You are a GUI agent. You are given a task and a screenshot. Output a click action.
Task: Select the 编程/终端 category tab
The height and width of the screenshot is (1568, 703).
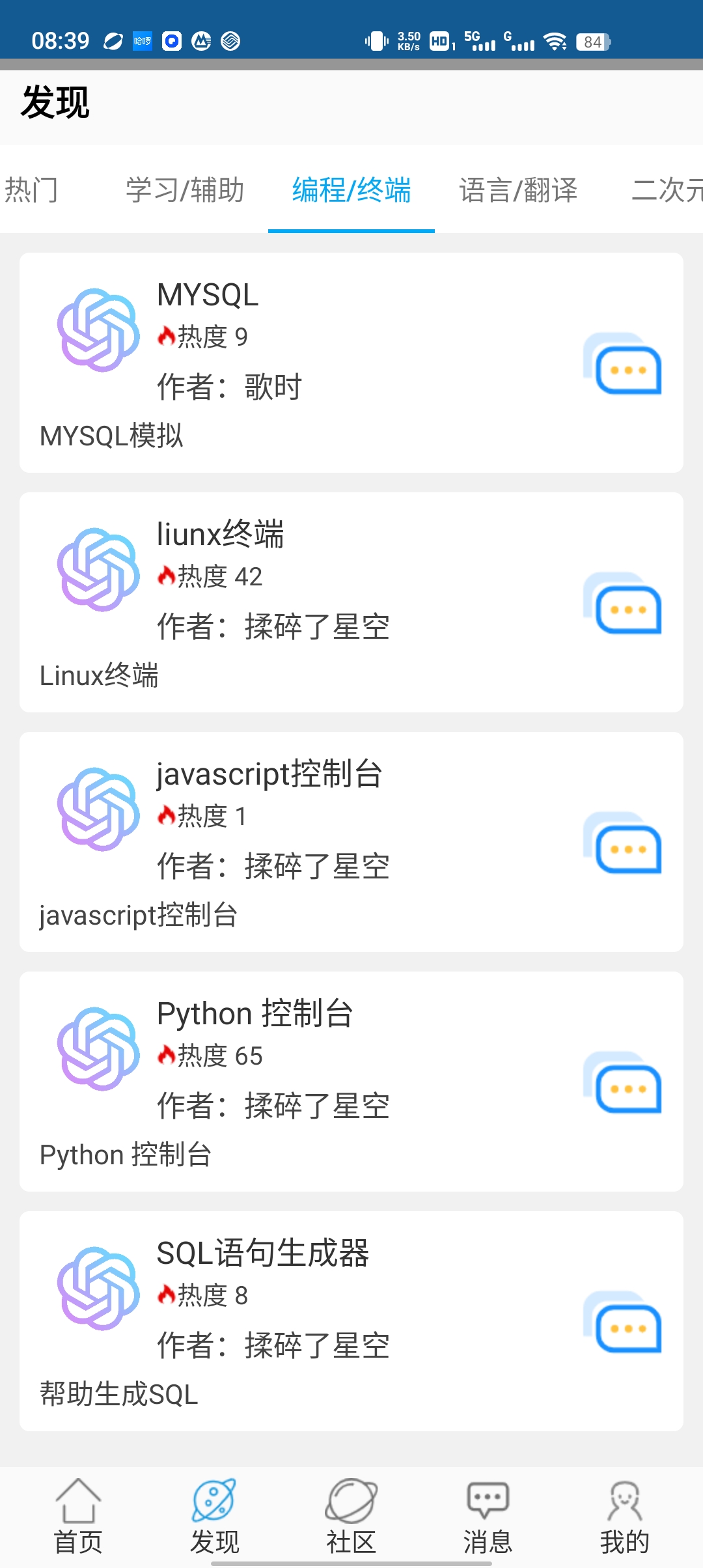(351, 190)
